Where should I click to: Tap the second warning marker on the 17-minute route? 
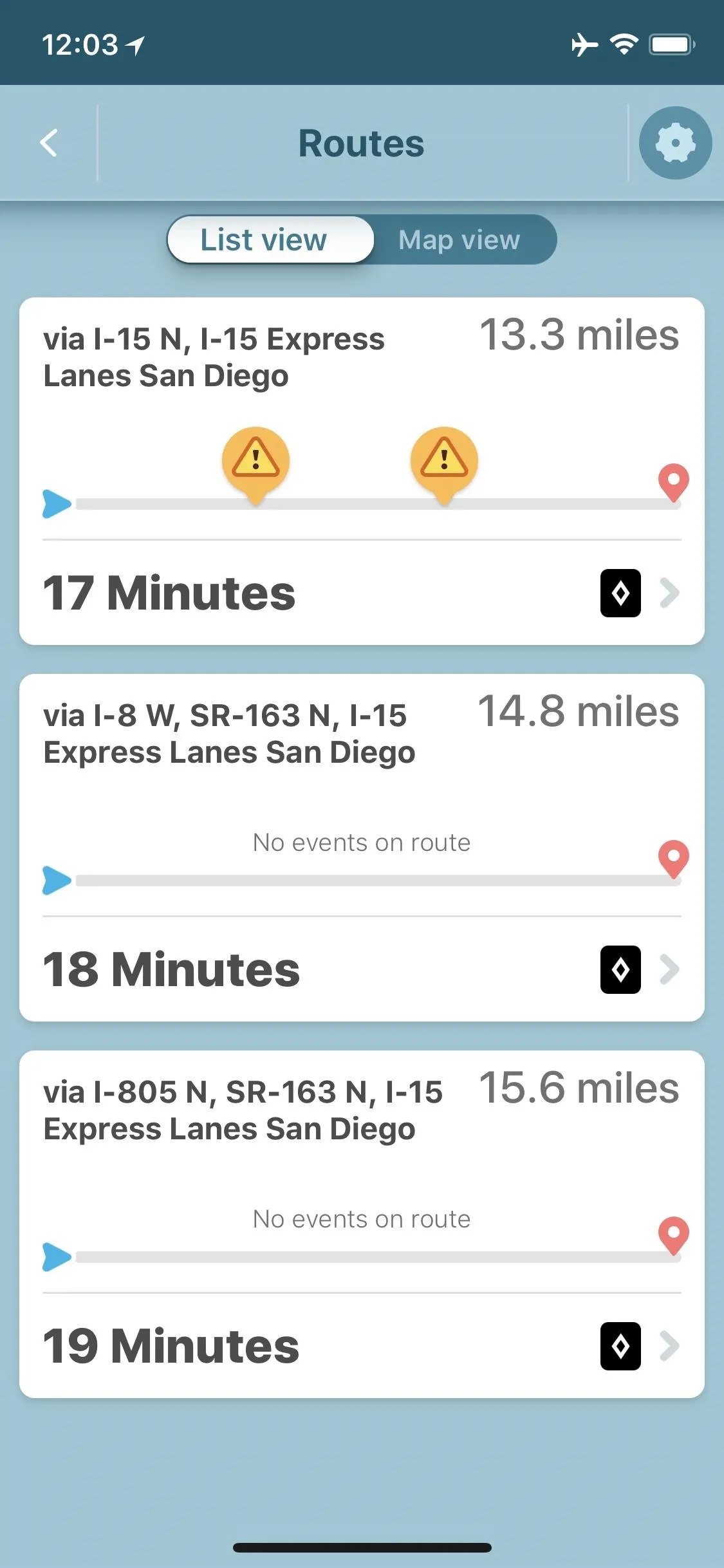click(x=444, y=463)
